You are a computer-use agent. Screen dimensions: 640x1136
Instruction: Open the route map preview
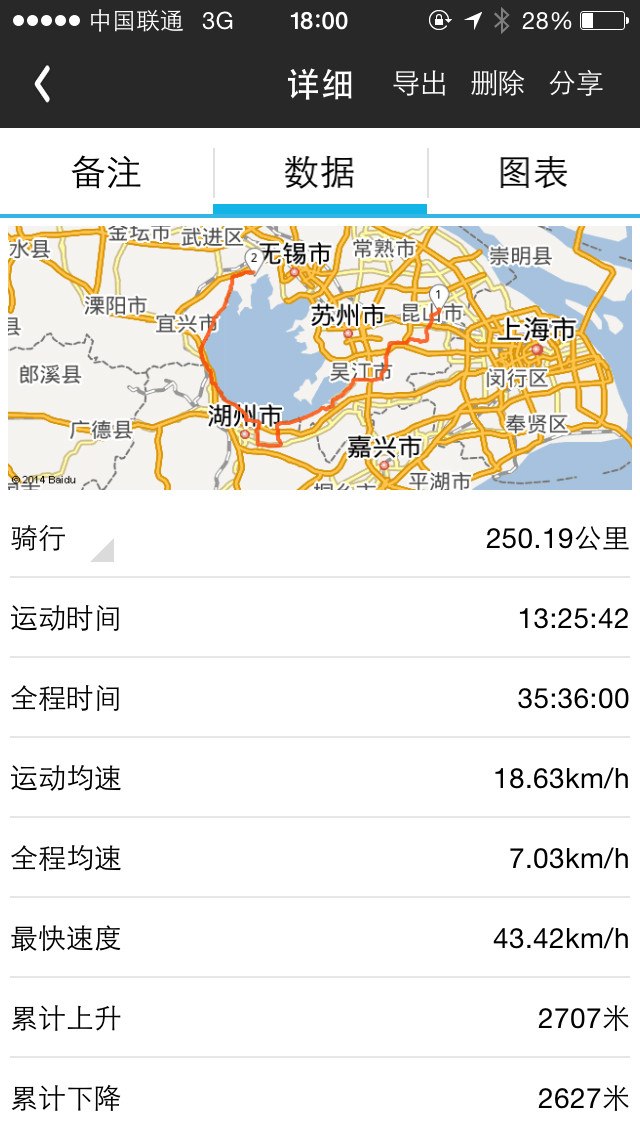point(320,357)
